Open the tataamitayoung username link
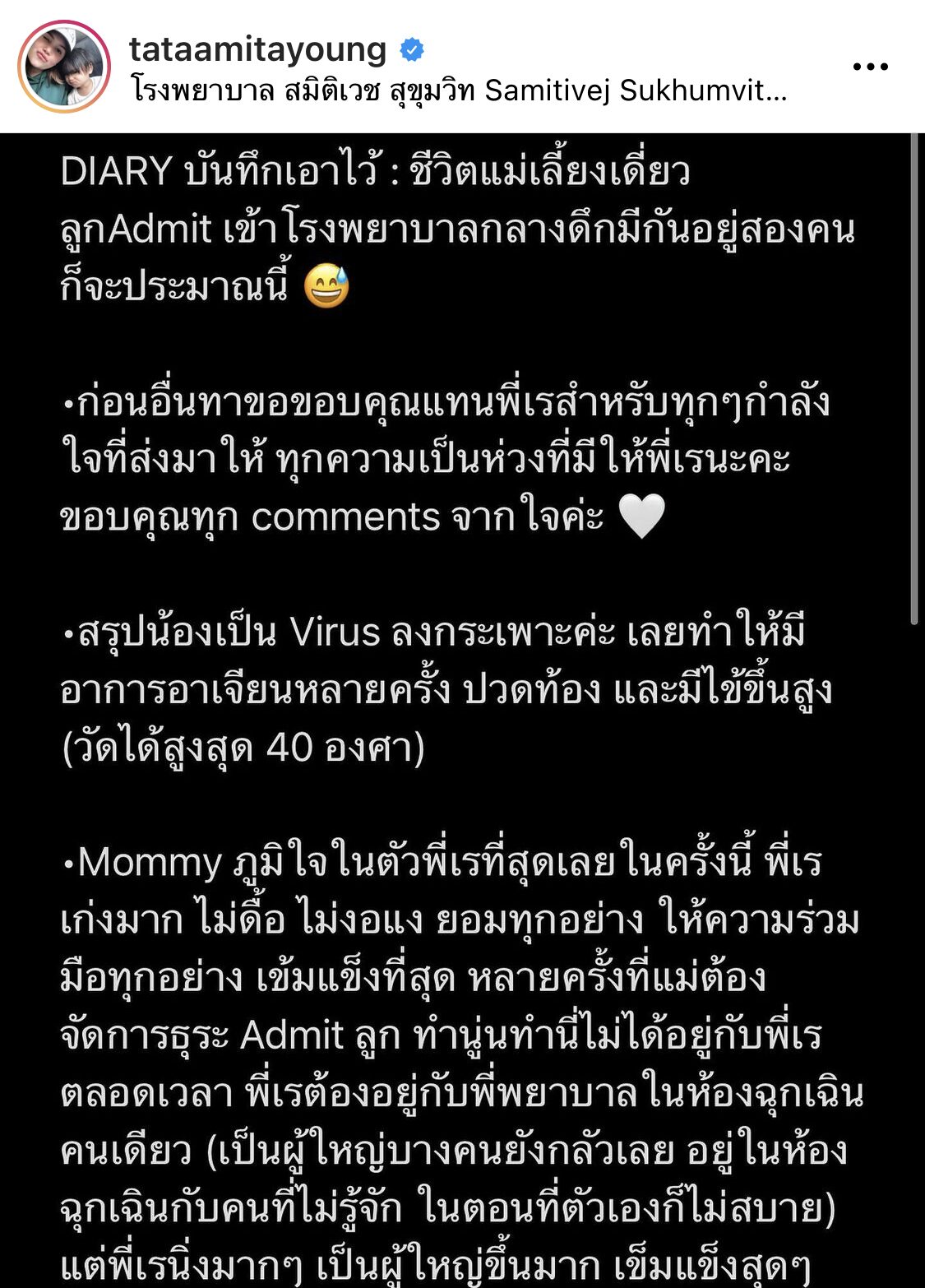Screen dimensions: 925x1288 [x=257, y=49]
